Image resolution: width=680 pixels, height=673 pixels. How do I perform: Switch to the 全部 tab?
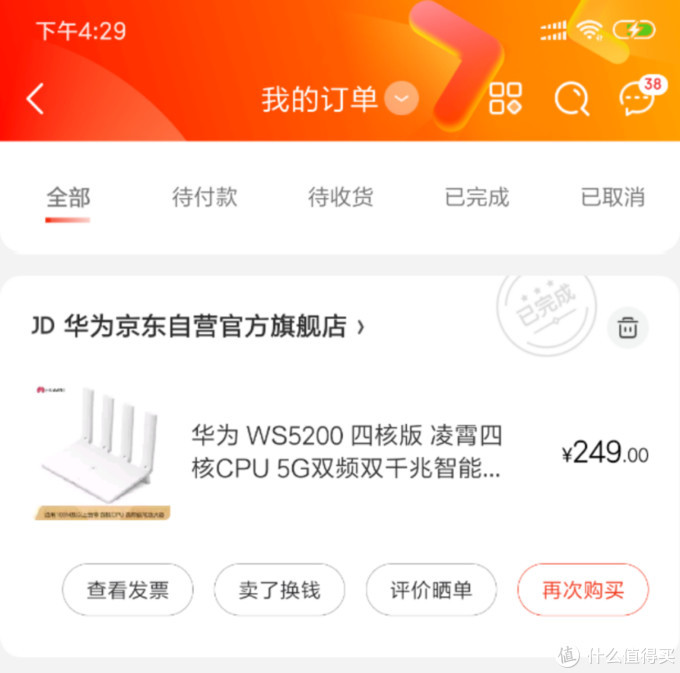pyautogui.click(x=68, y=198)
